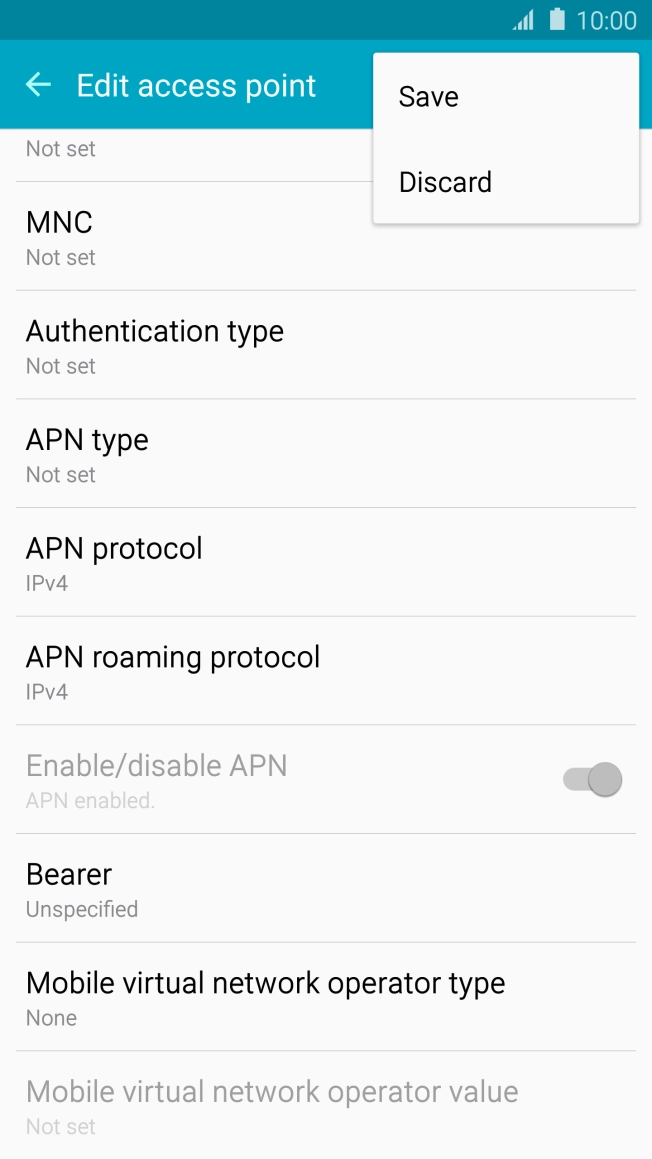The image size is (652, 1159).
Task: Open the Bearer setting
Action: pos(326,888)
